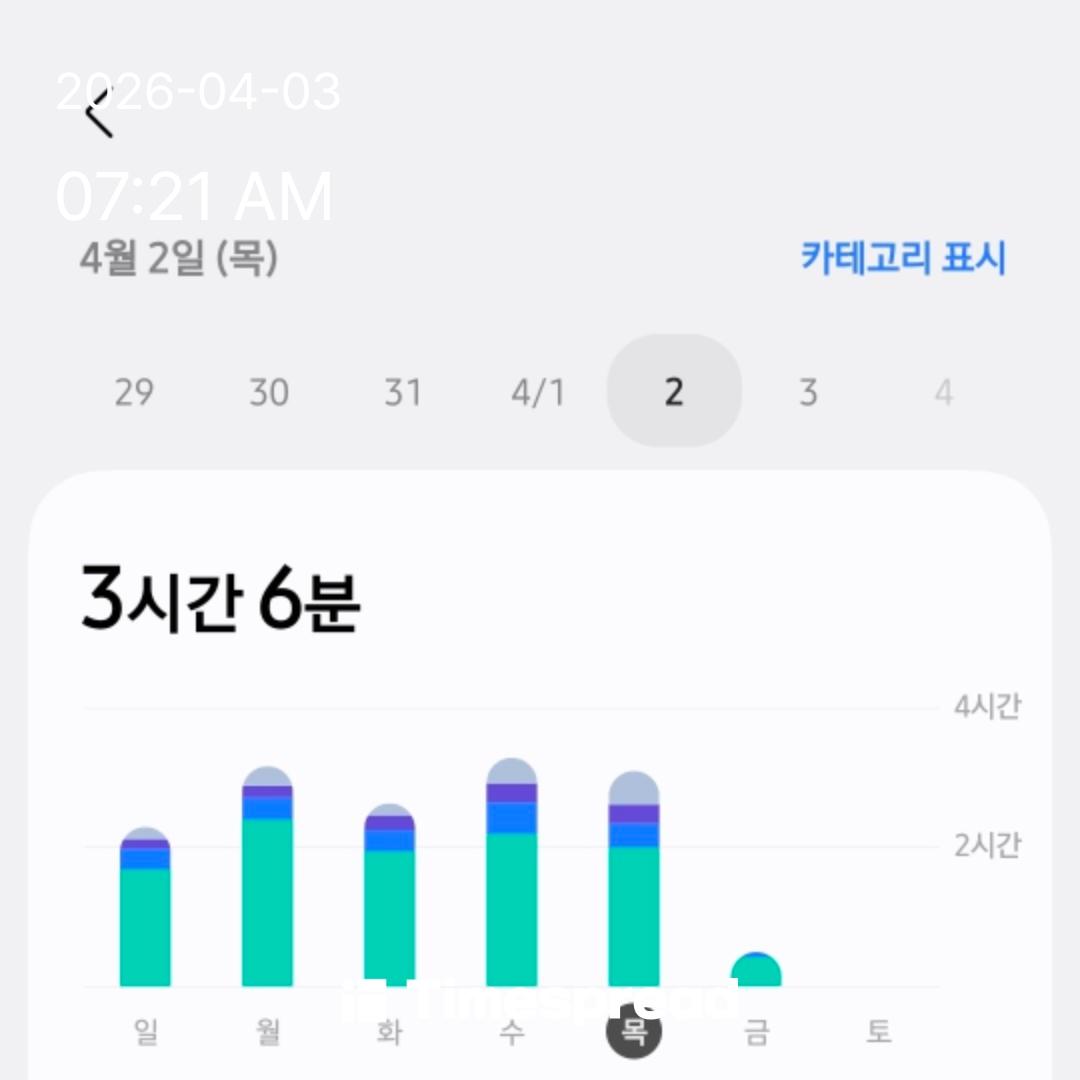Tap the 화 (Tuesday) usage bar
This screenshot has height=1080, width=1080.
tap(389, 900)
